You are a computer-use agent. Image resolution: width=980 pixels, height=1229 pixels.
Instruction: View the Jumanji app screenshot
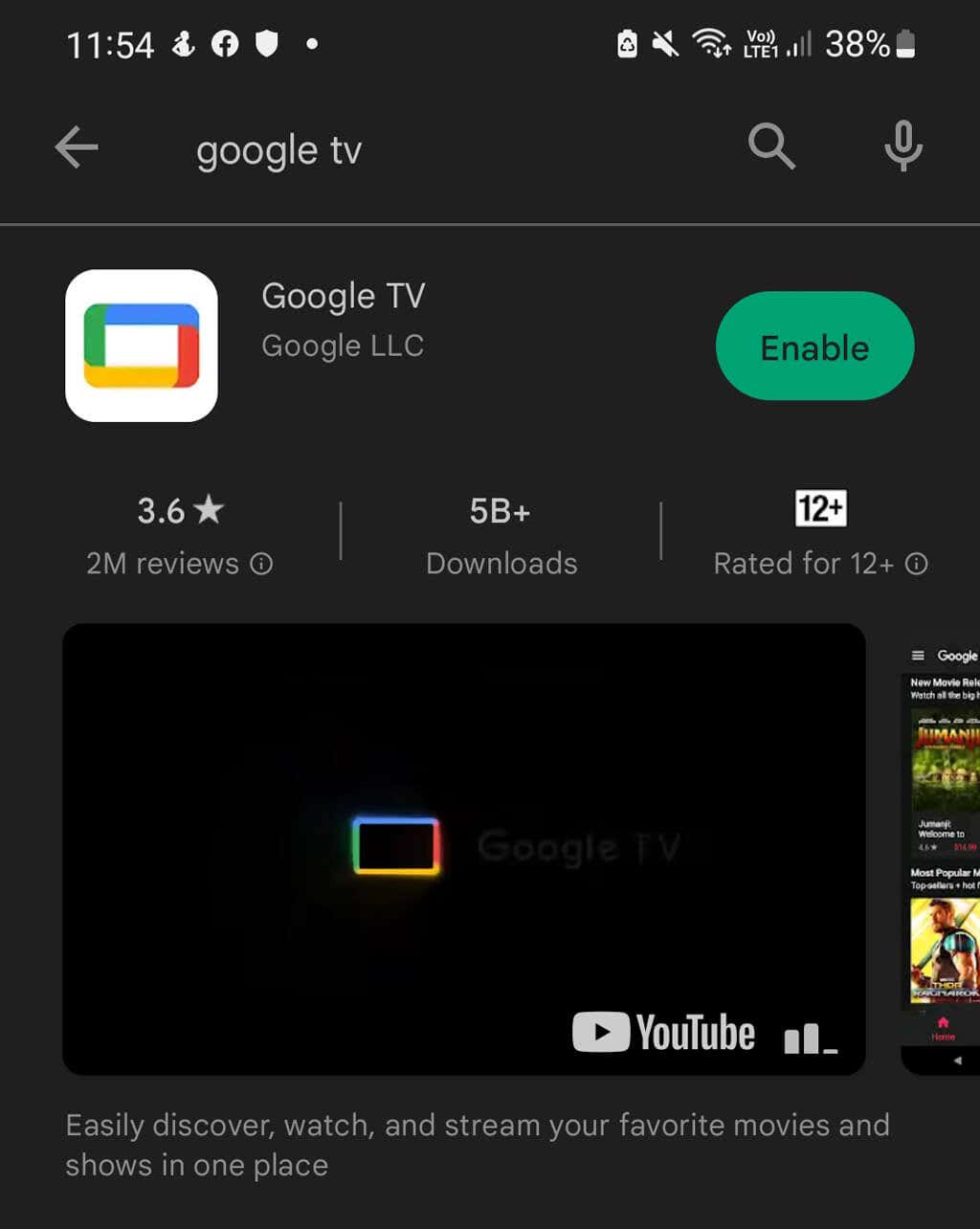tap(942, 849)
